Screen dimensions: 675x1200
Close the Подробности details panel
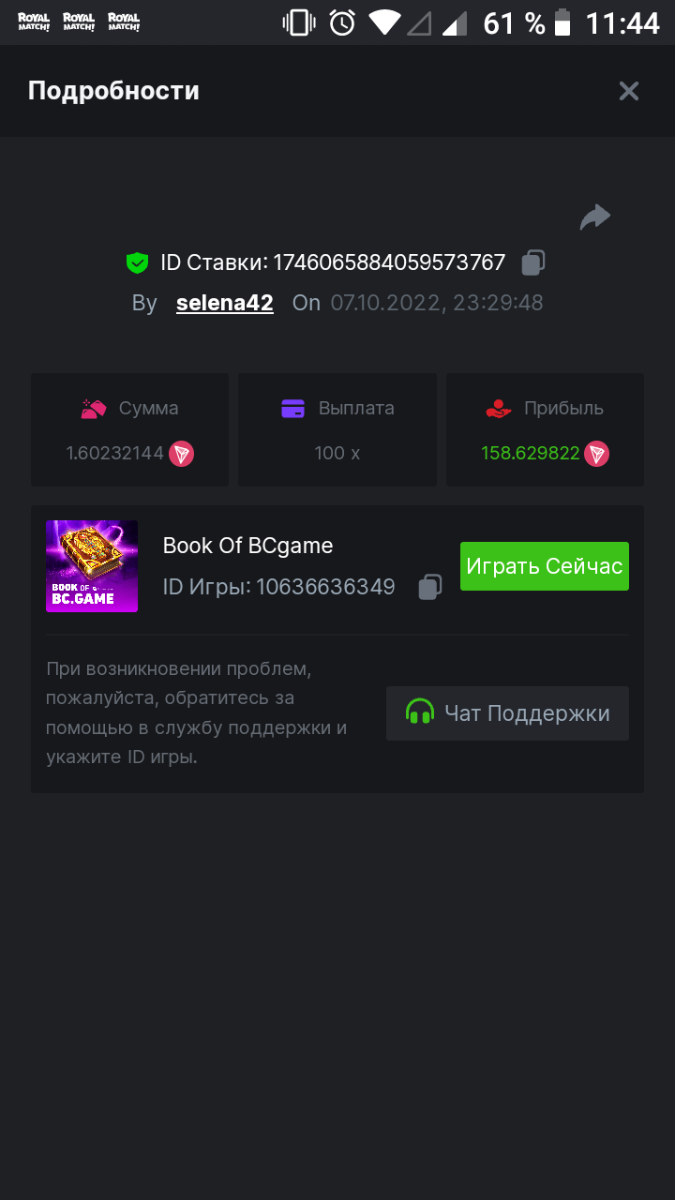pyautogui.click(x=628, y=92)
